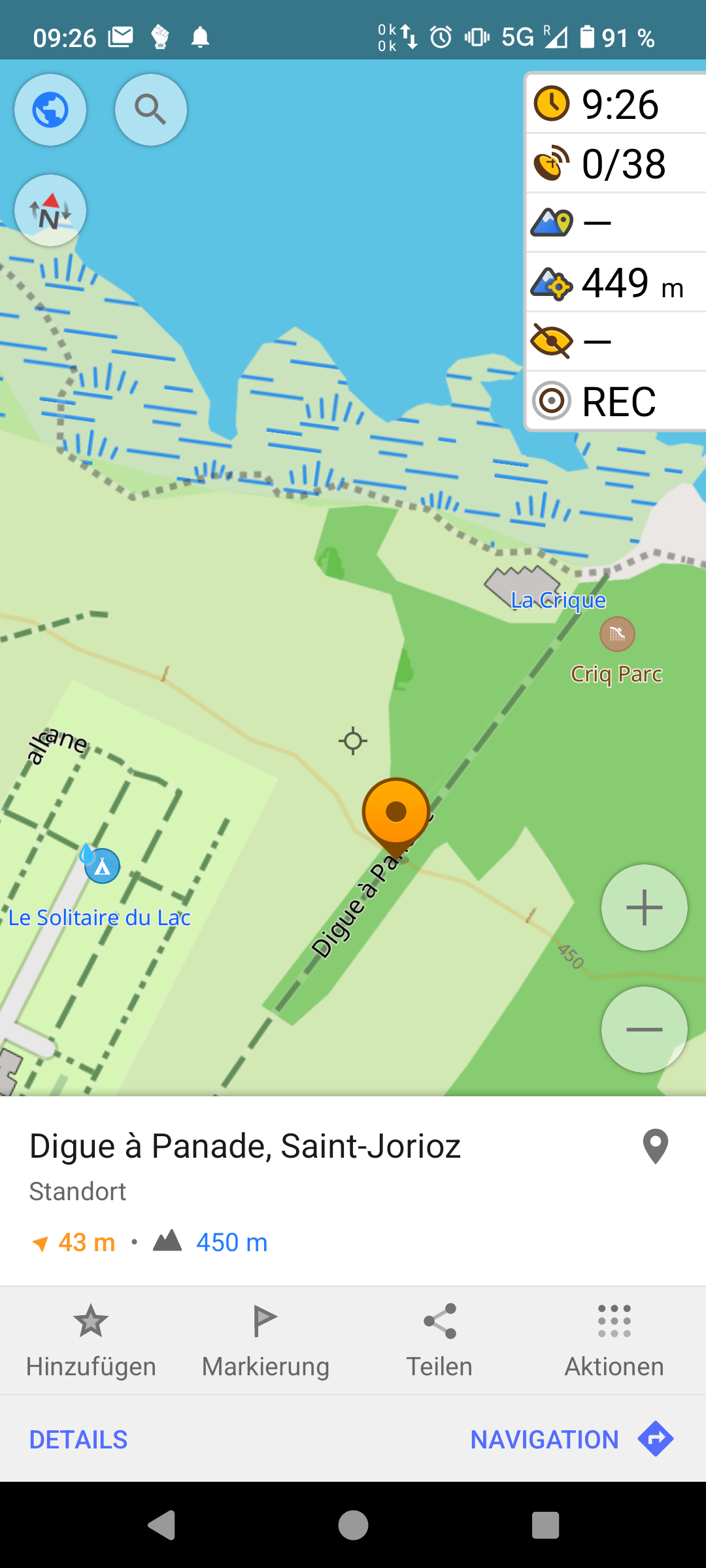Open recent apps from navigation bar
The image size is (706, 1568).
tap(545, 1526)
